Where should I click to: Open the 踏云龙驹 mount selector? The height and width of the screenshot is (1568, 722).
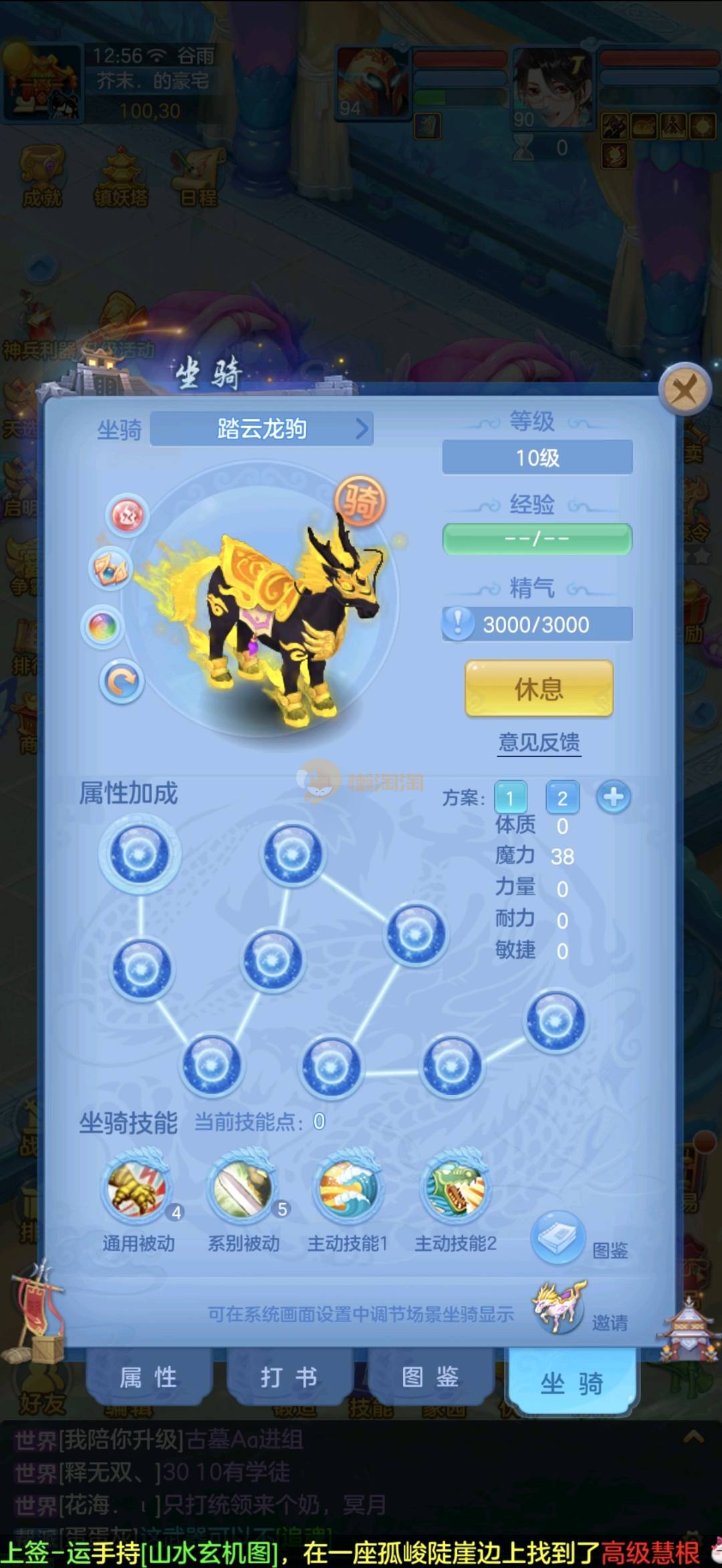(x=261, y=428)
